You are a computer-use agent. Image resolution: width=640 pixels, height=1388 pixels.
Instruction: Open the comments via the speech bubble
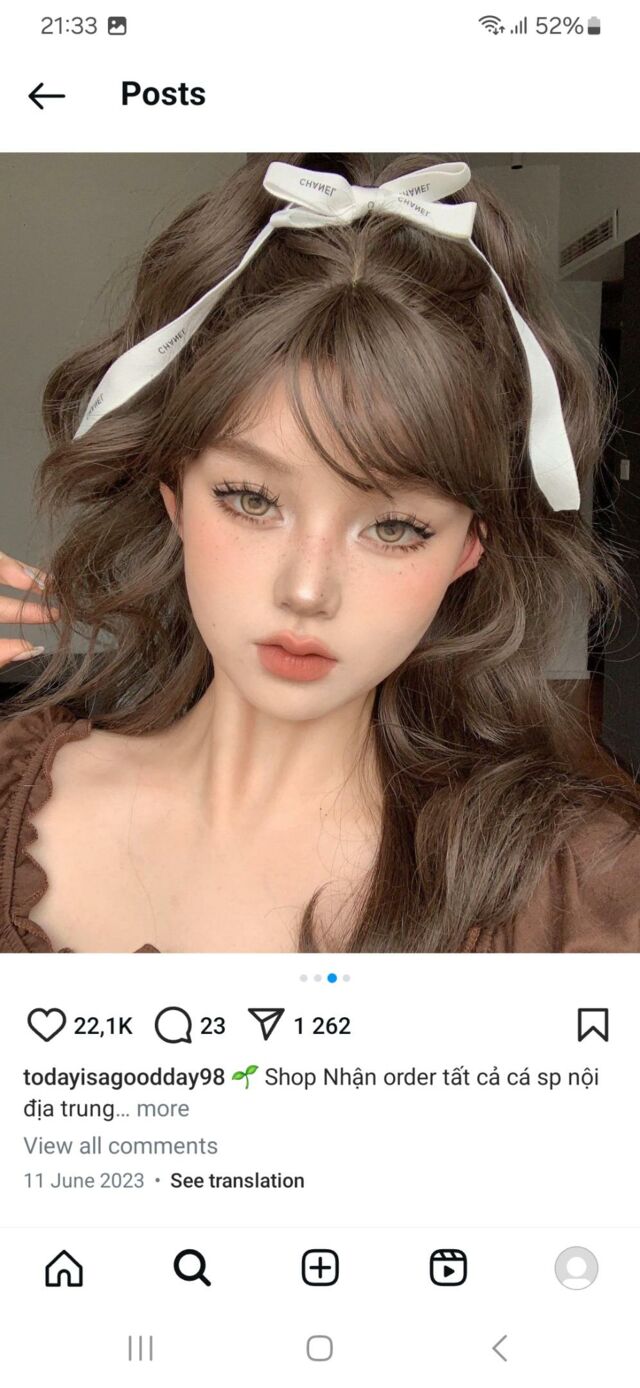[x=173, y=1025]
